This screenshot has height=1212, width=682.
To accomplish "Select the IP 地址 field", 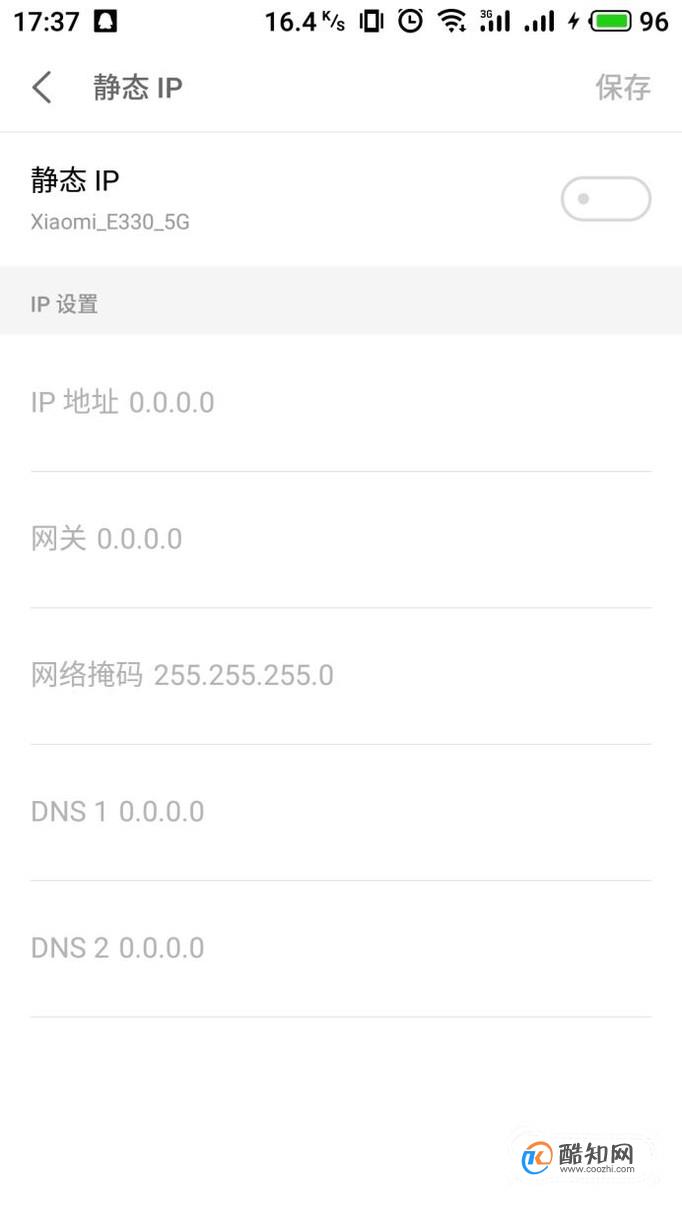I will point(341,403).
